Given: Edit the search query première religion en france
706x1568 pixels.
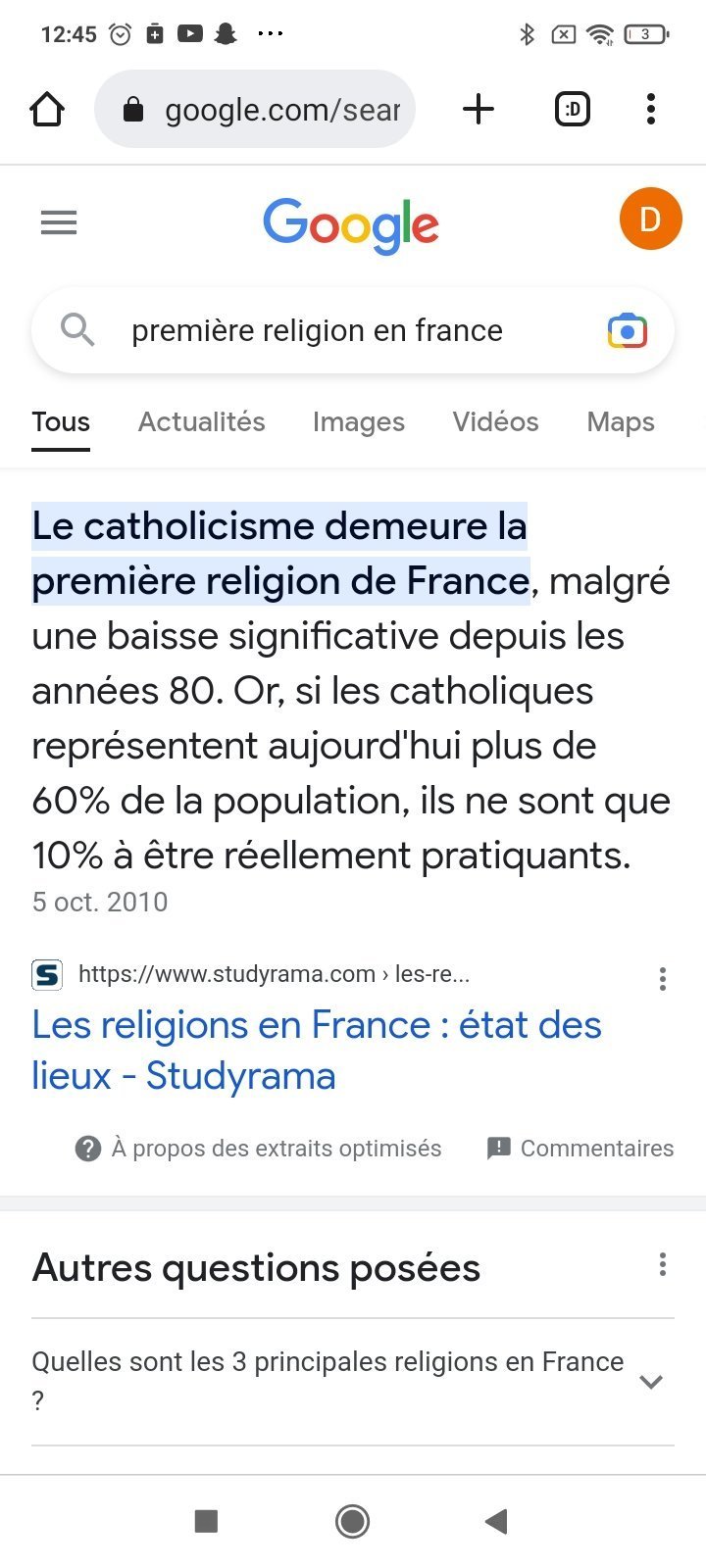Looking at the screenshot, I should pyautogui.click(x=317, y=330).
